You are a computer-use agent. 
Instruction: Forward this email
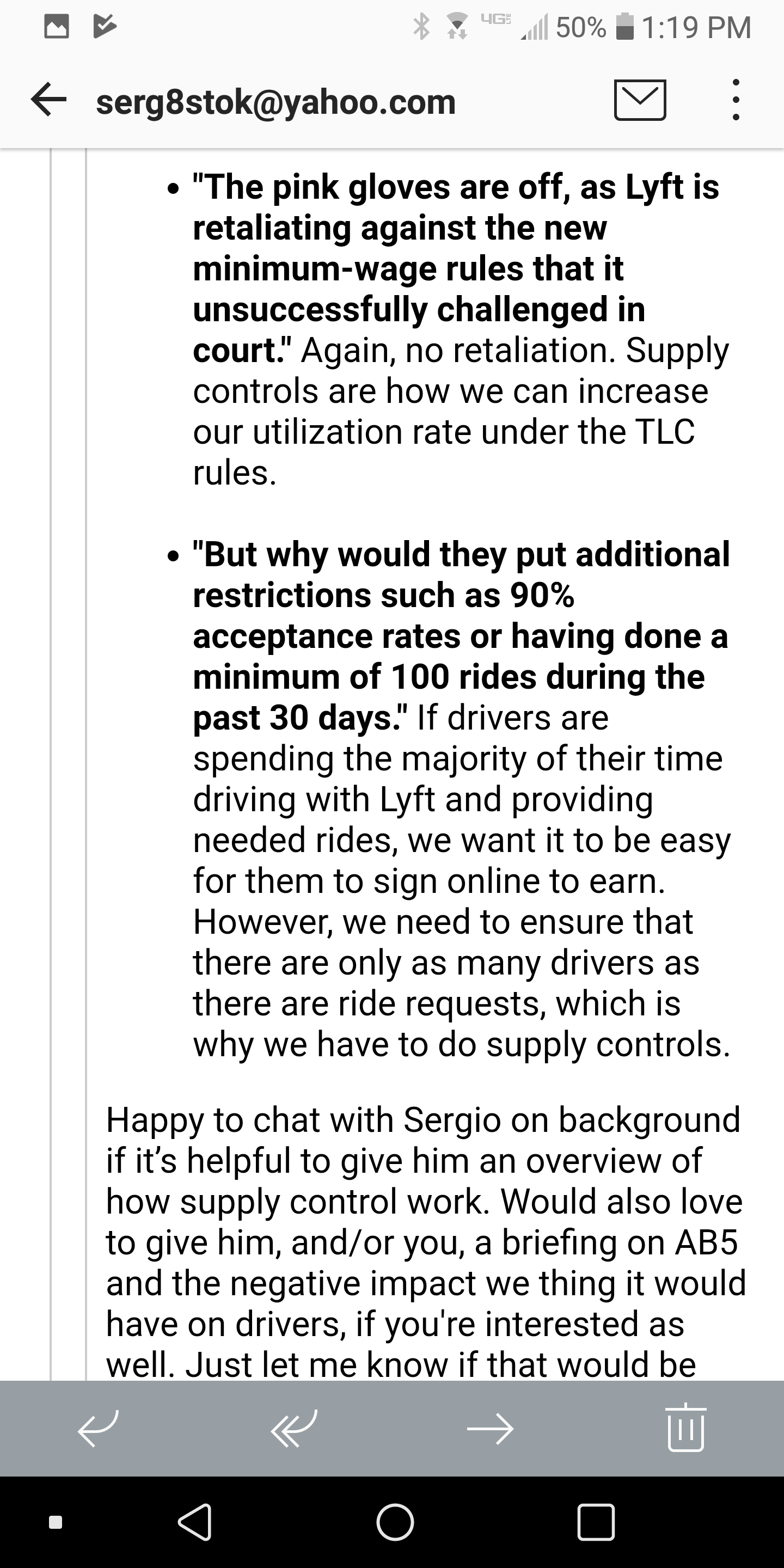coord(490,1429)
